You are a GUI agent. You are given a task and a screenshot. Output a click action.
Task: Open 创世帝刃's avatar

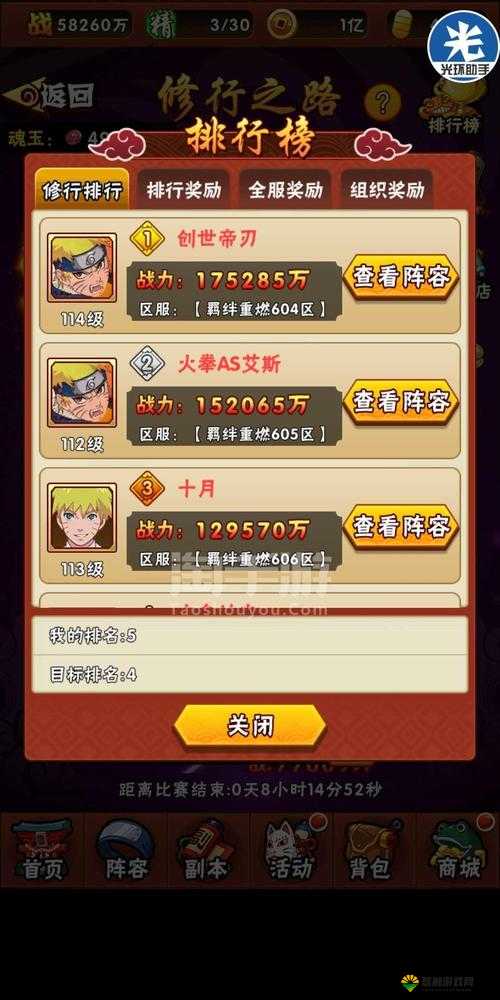[82, 268]
